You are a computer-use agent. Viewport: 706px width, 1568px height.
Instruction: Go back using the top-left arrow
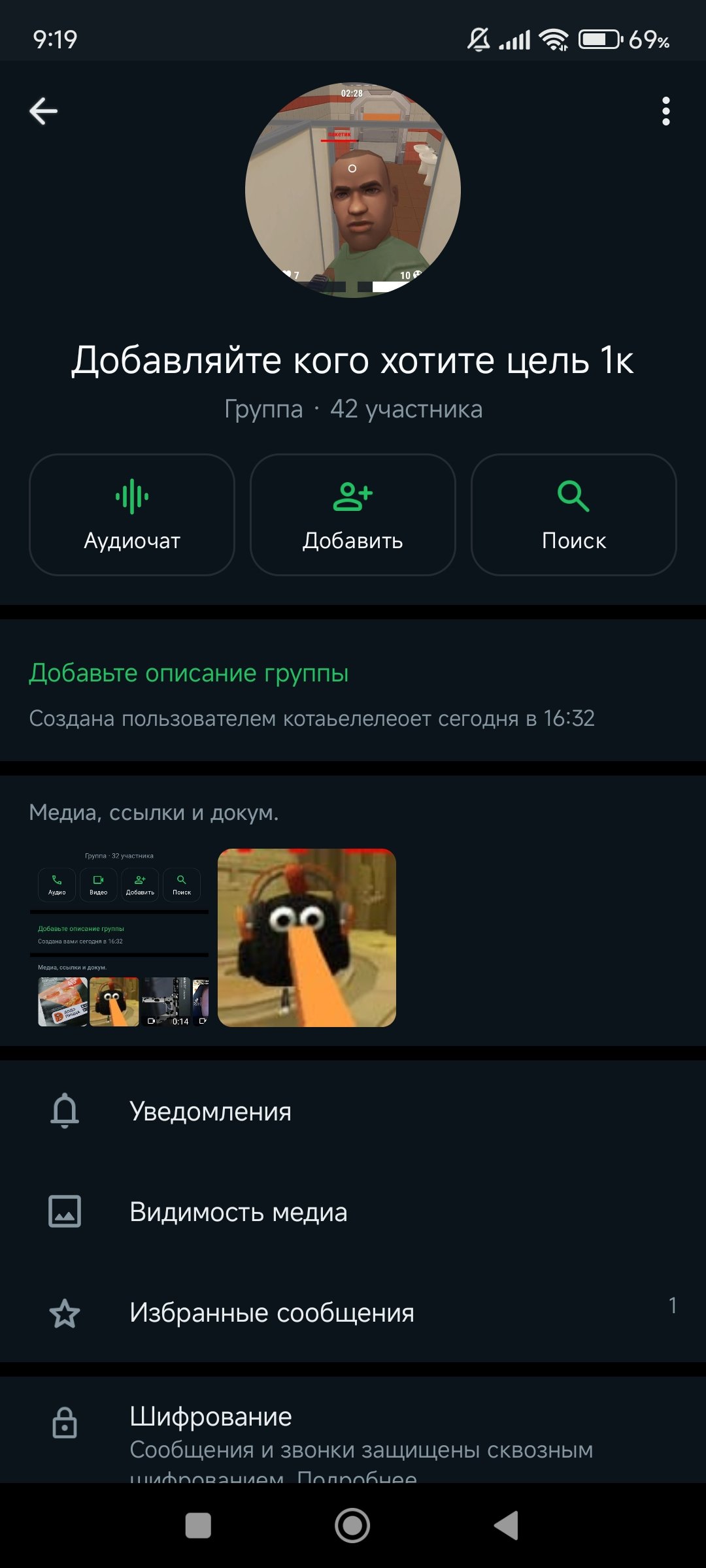pyautogui.click(x=44, y=111)
